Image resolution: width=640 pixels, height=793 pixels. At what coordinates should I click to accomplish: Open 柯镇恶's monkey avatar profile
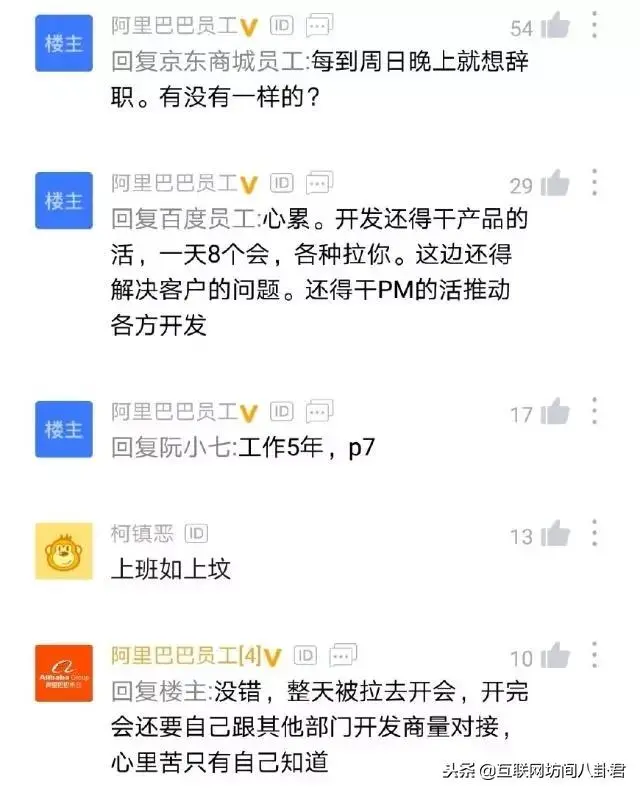(x=64, y=552)
